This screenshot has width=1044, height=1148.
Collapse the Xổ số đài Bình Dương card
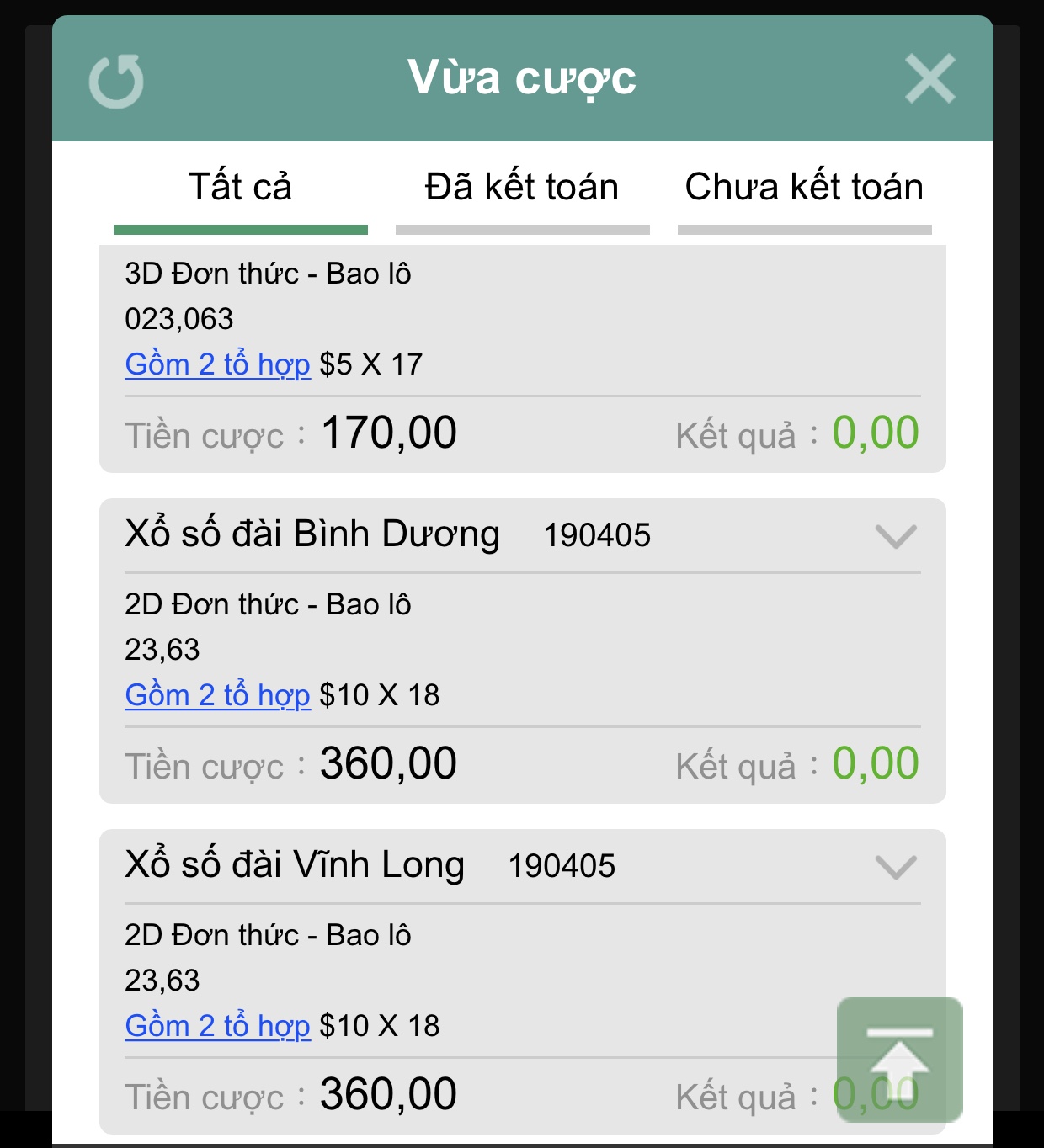pos(895,536)
